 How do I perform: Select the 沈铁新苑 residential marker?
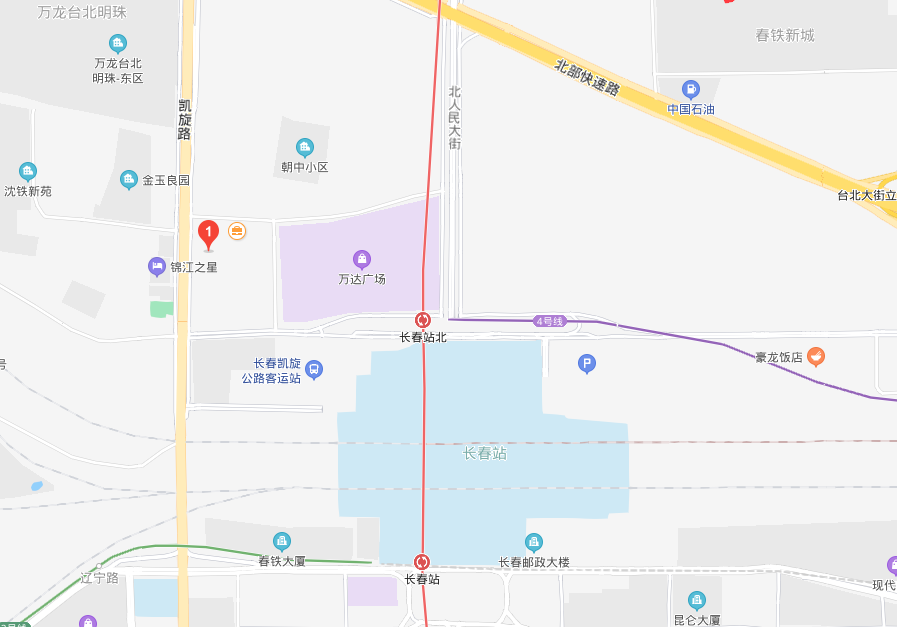click(x=28, y=171)
